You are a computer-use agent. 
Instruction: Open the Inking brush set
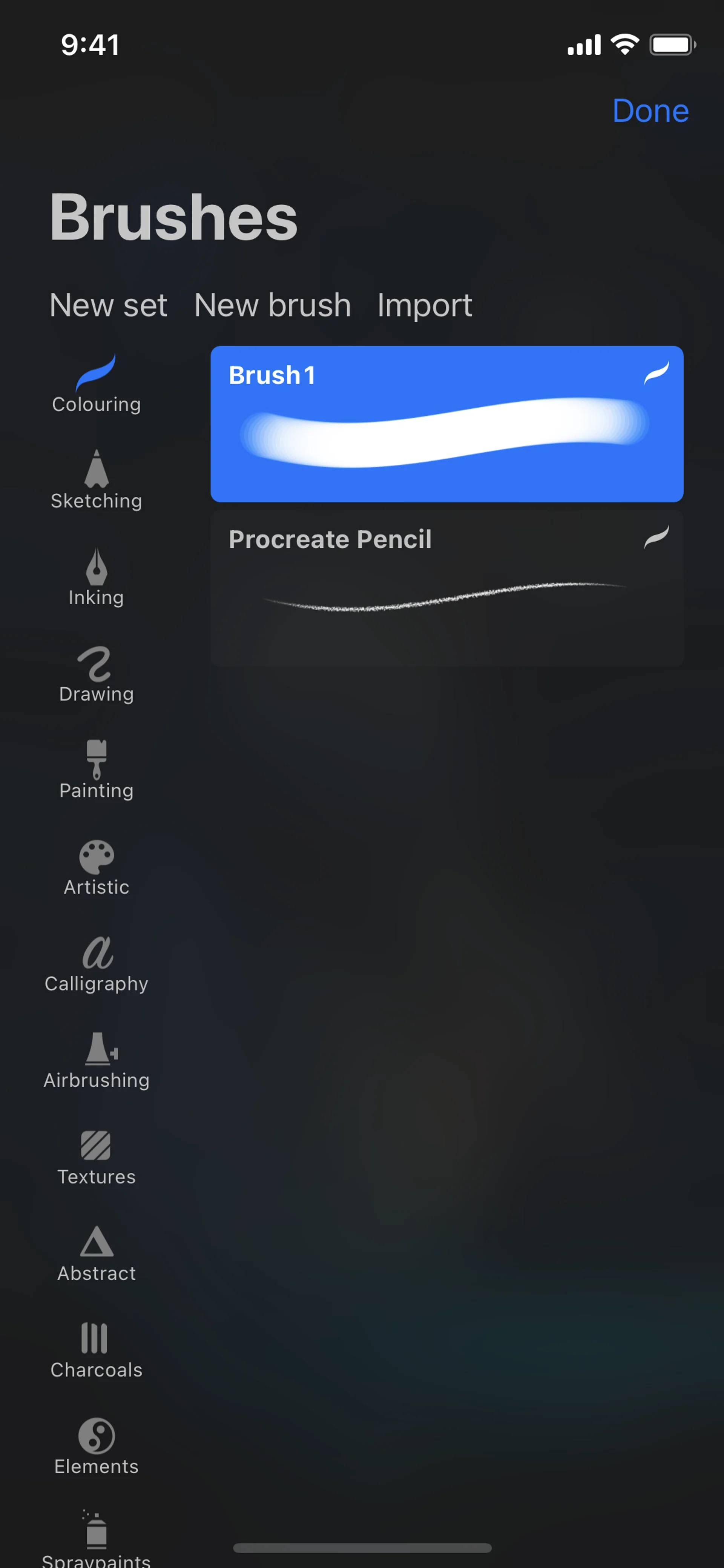(96, 577)
